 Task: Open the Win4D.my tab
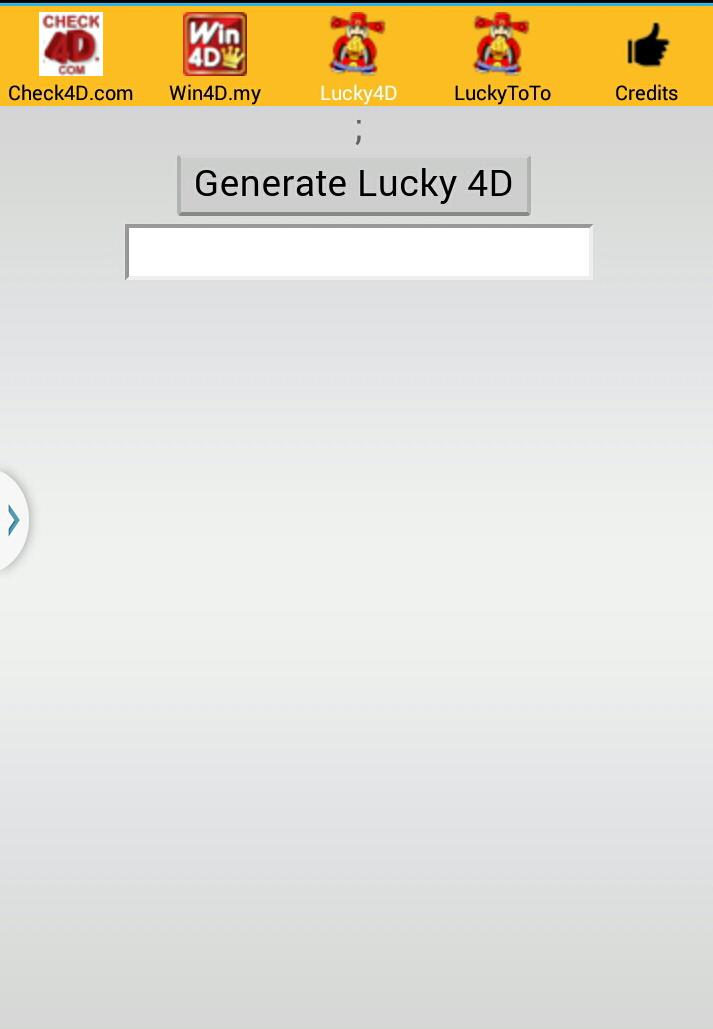(214, 57)
